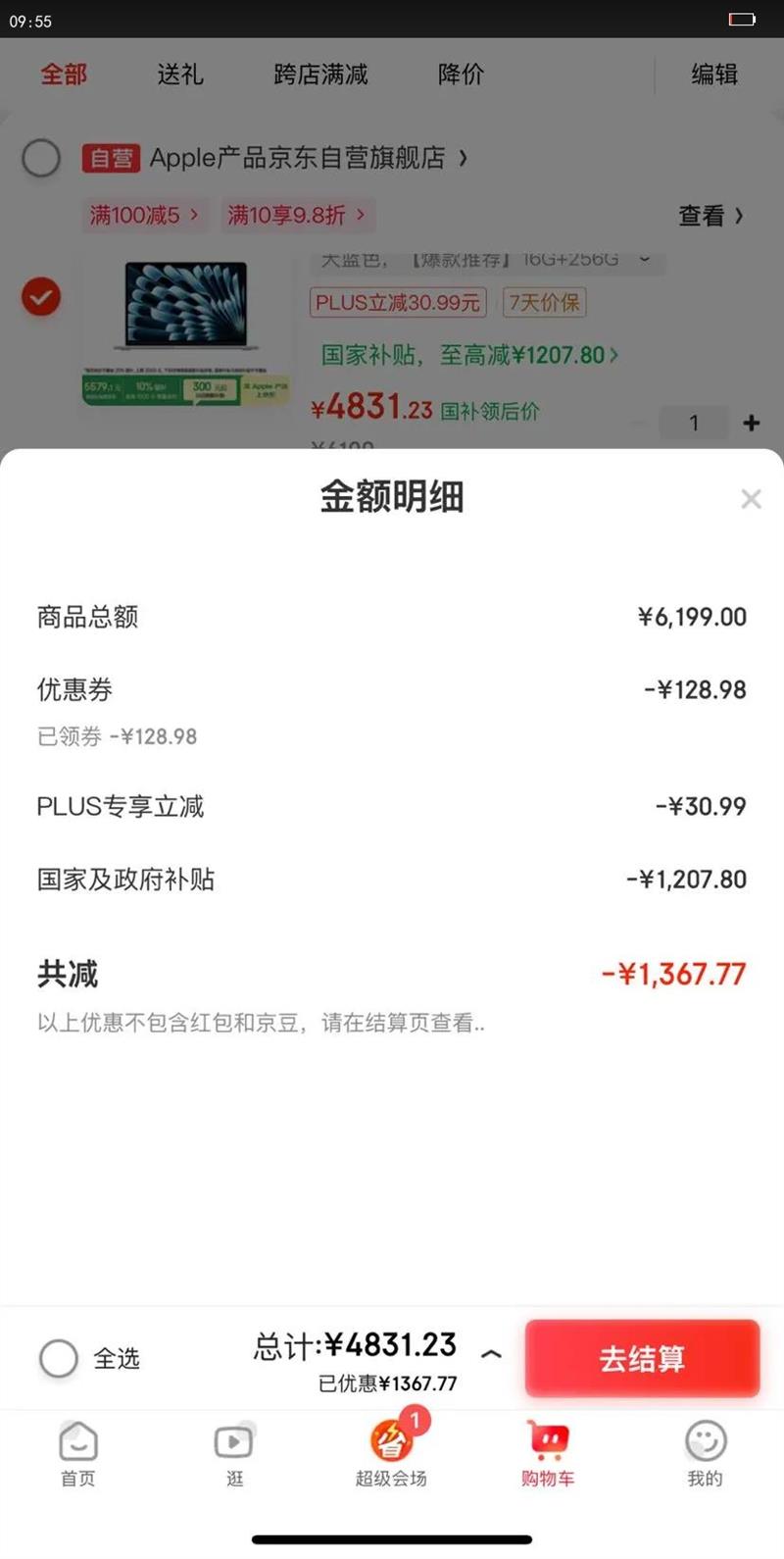Open the 超级会场 tab
784x1559 pixels.
(x=391, y=1455)
